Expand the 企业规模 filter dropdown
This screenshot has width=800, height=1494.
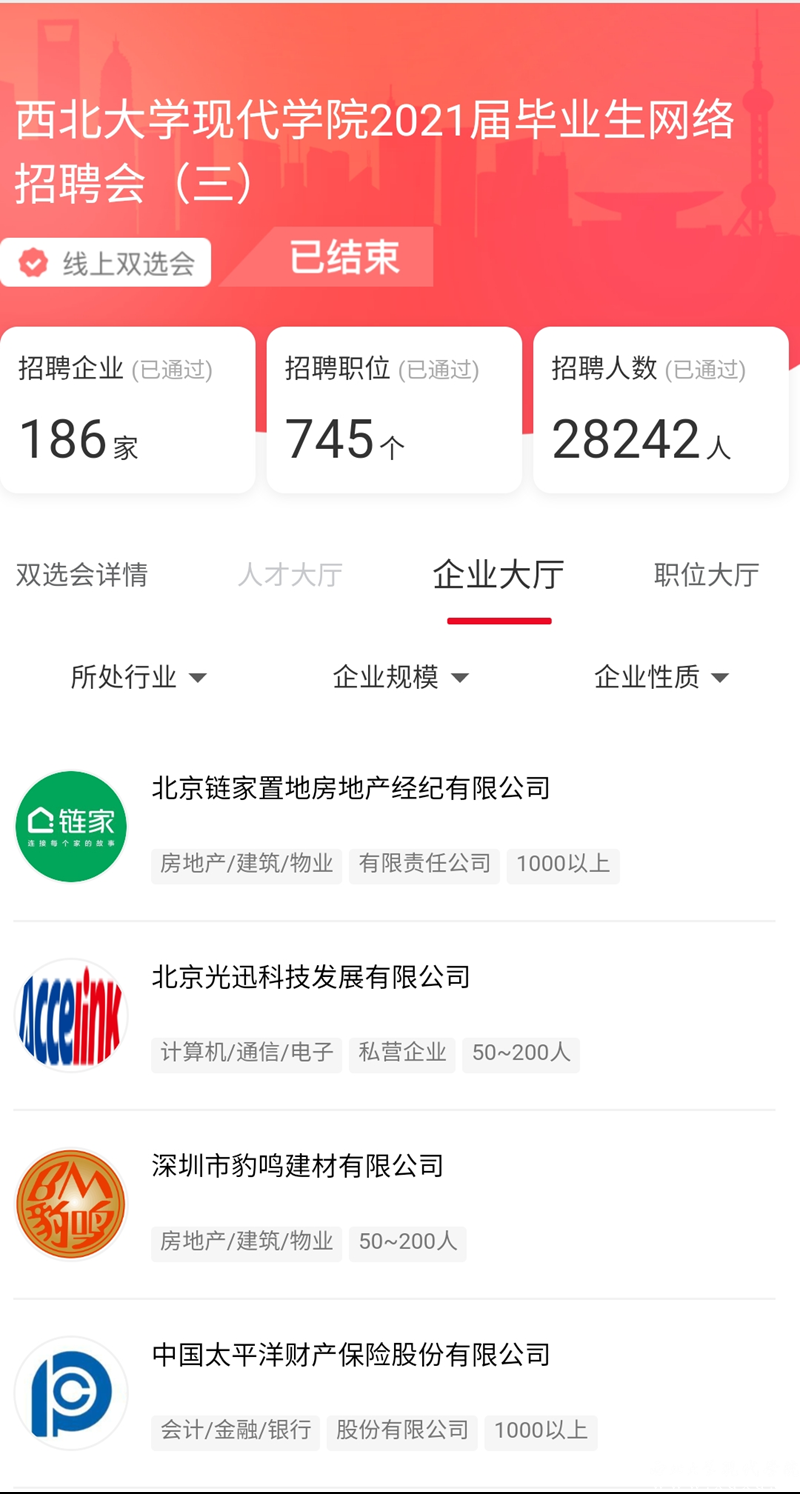[400, 677]
